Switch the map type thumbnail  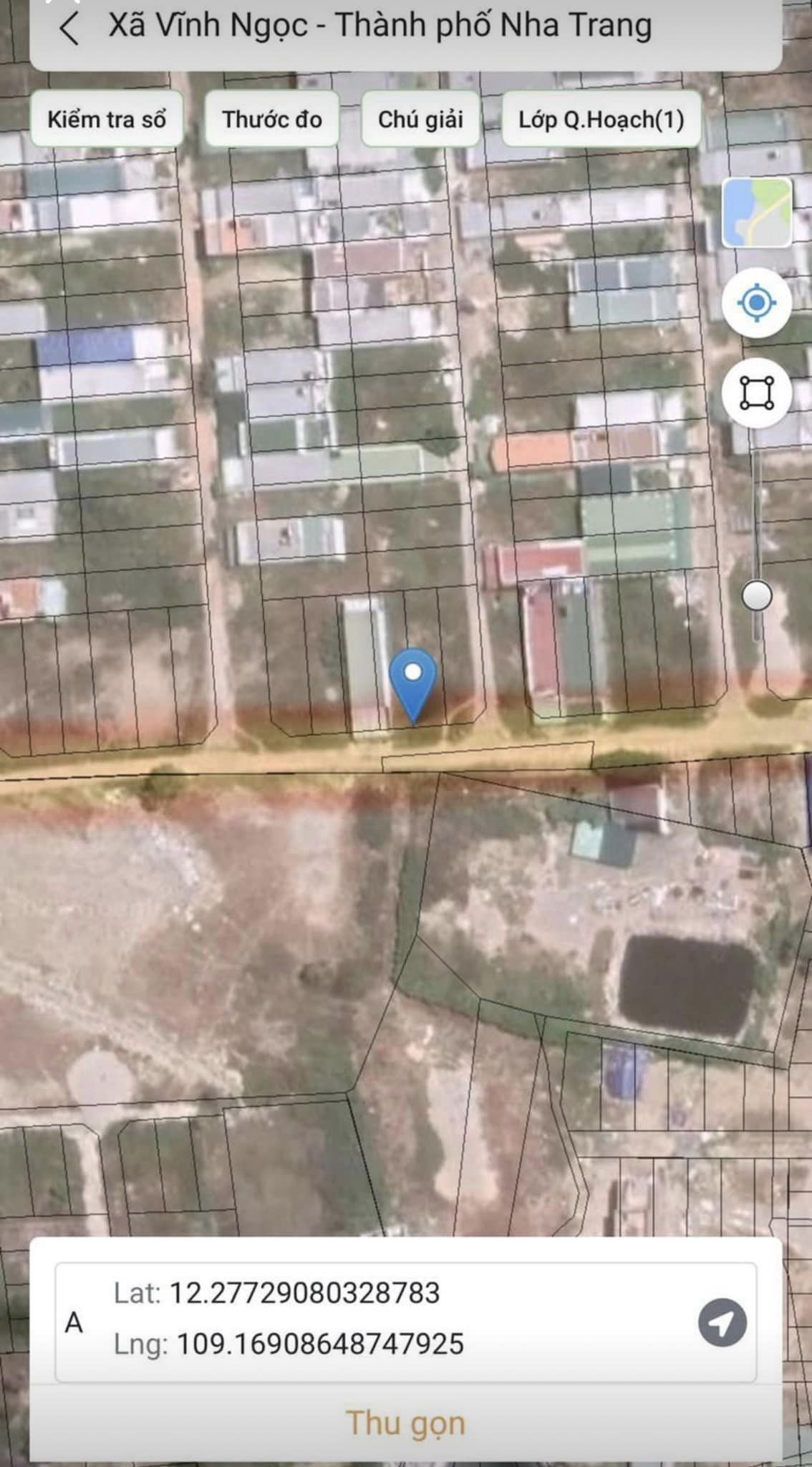tap(757, 213)
